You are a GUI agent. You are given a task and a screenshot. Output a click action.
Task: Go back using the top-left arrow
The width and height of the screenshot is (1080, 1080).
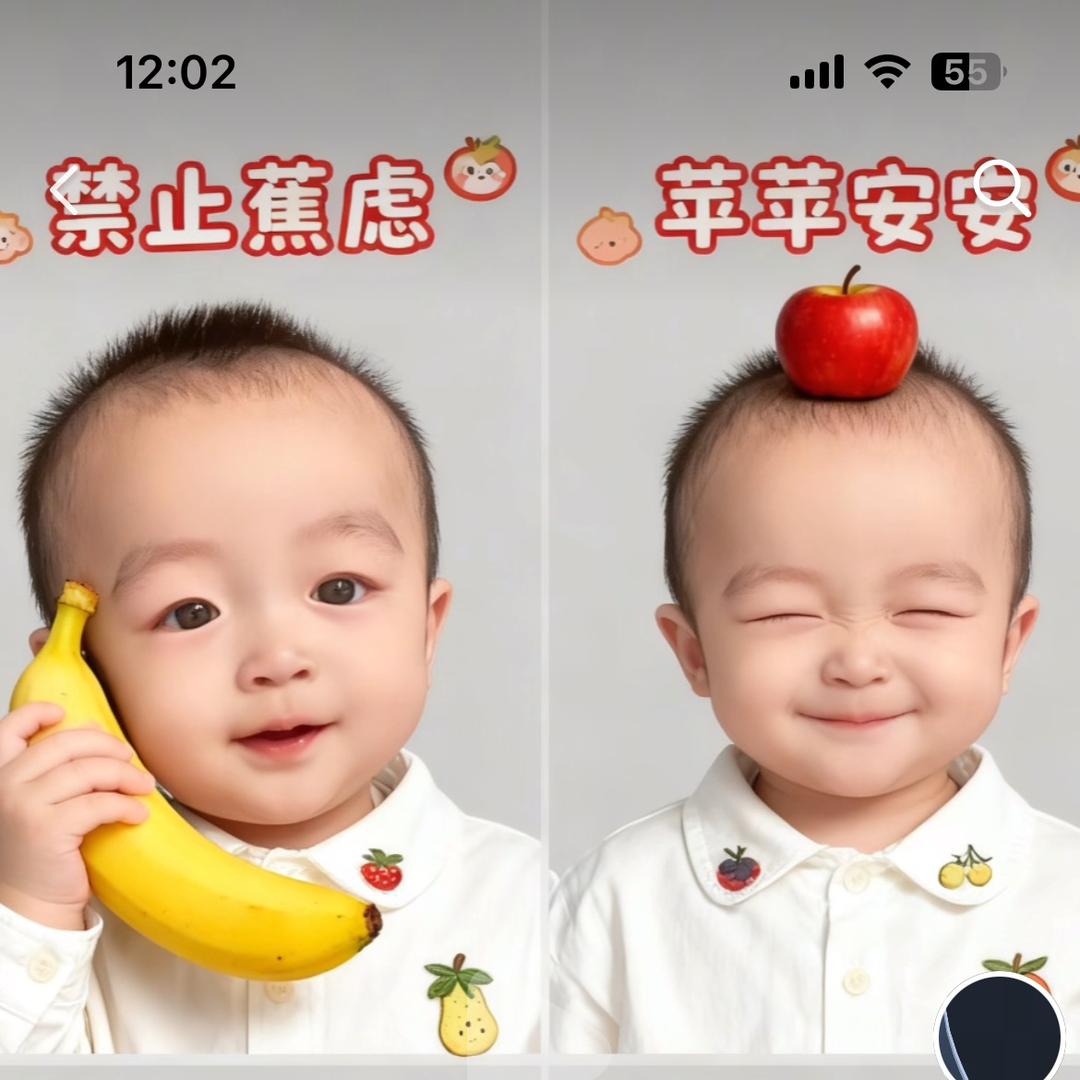66,190
